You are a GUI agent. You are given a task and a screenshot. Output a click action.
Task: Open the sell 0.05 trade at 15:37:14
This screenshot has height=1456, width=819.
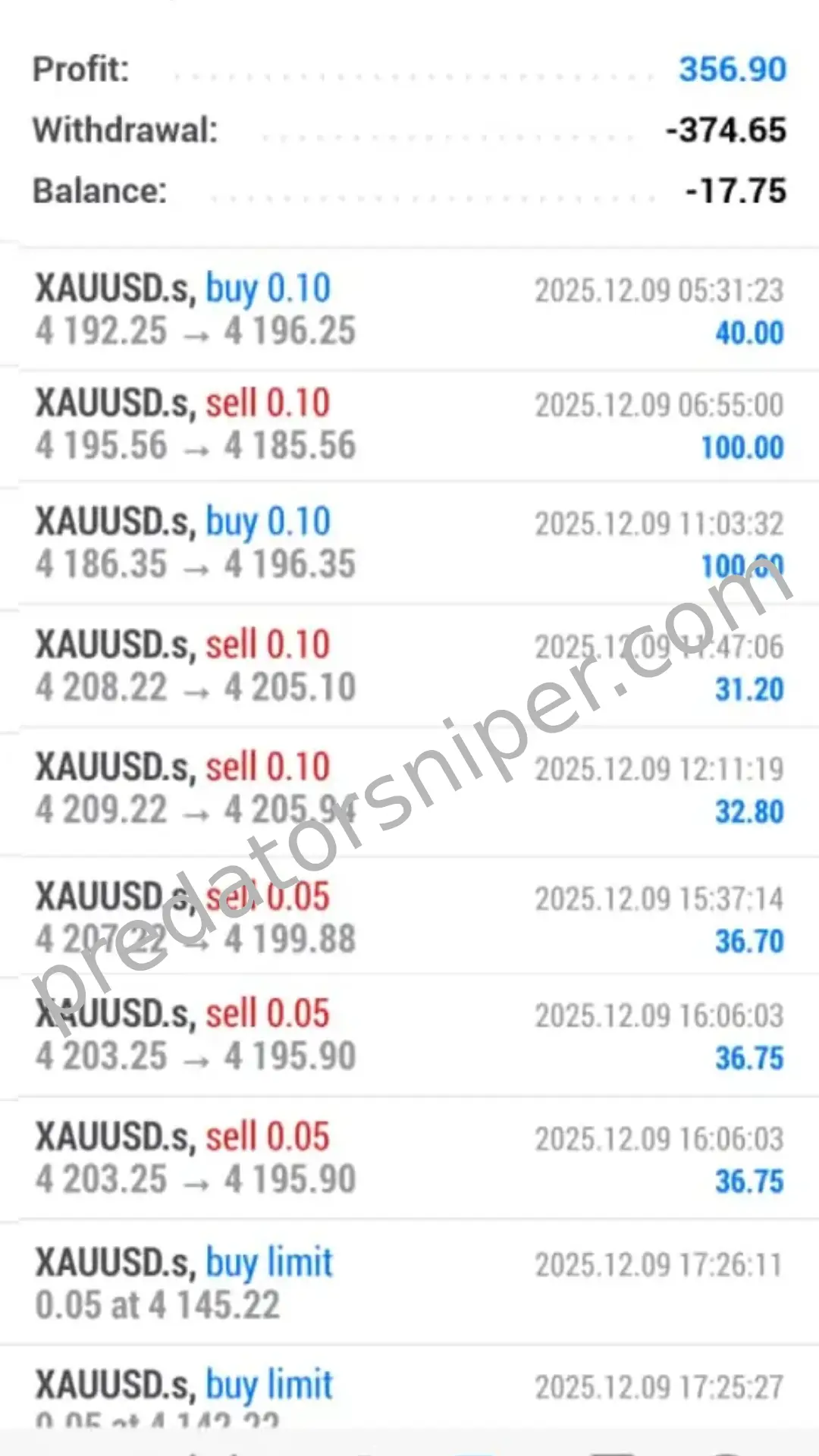[409, 918]
